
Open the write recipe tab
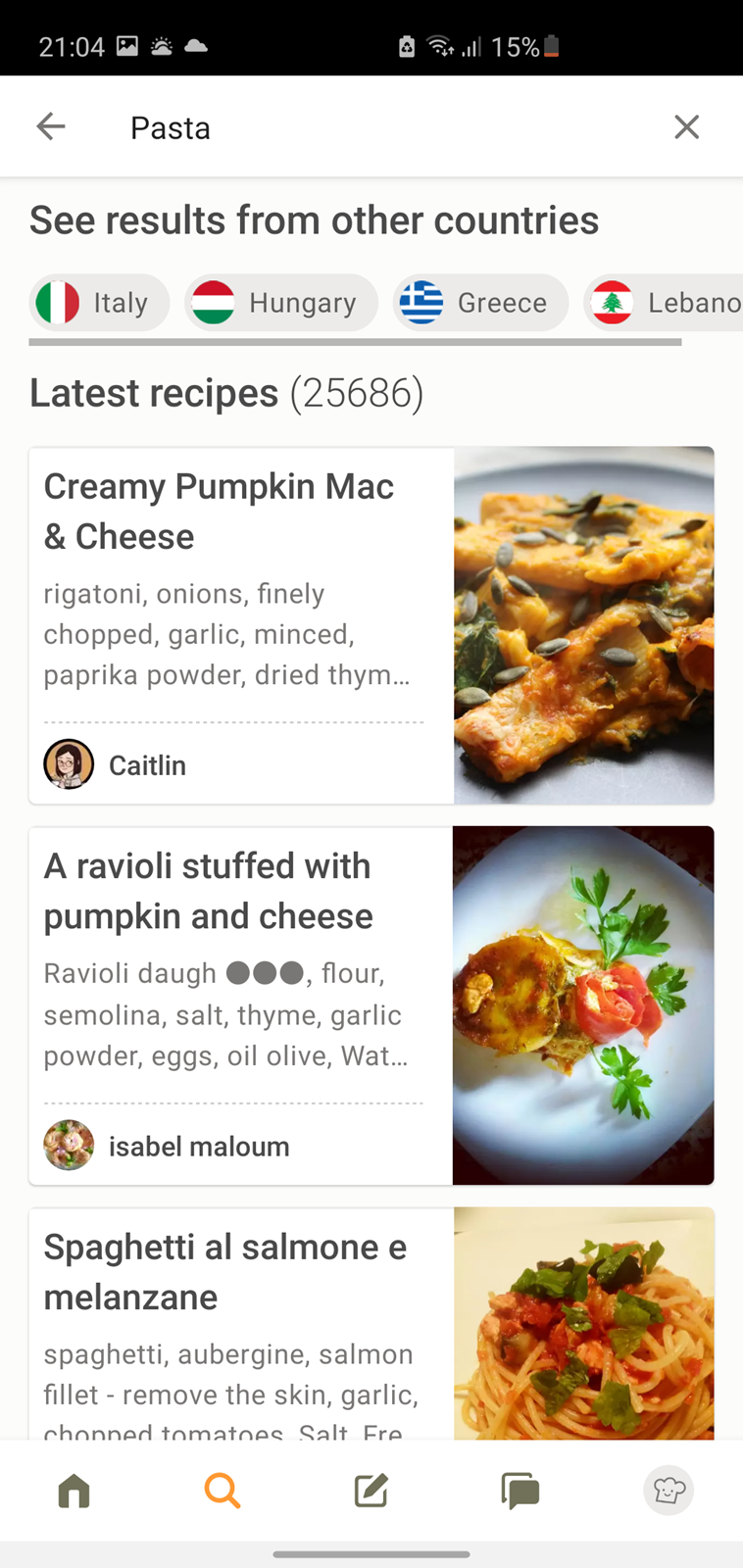(371, 1491)
